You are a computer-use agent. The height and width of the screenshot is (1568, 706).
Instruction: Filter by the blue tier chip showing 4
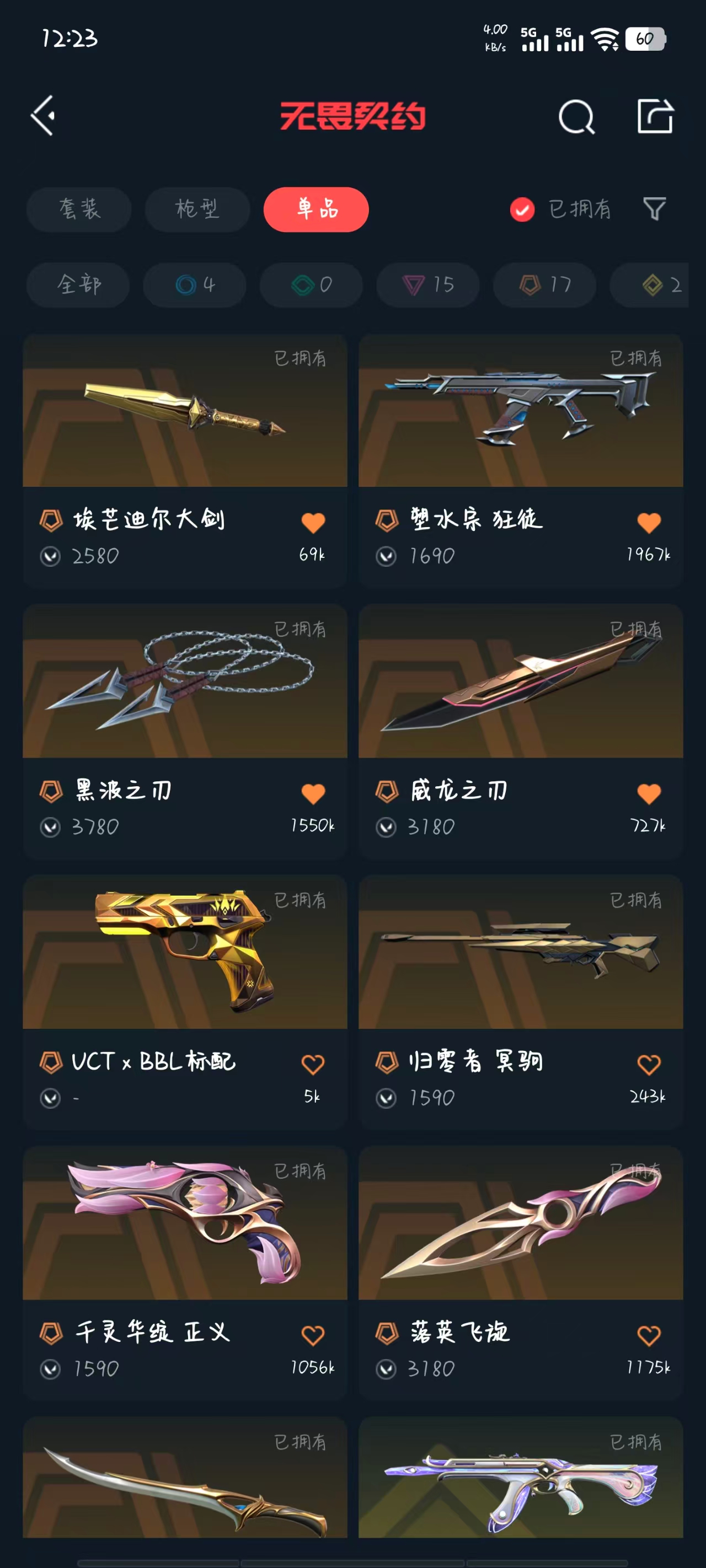tap(194, 285)
